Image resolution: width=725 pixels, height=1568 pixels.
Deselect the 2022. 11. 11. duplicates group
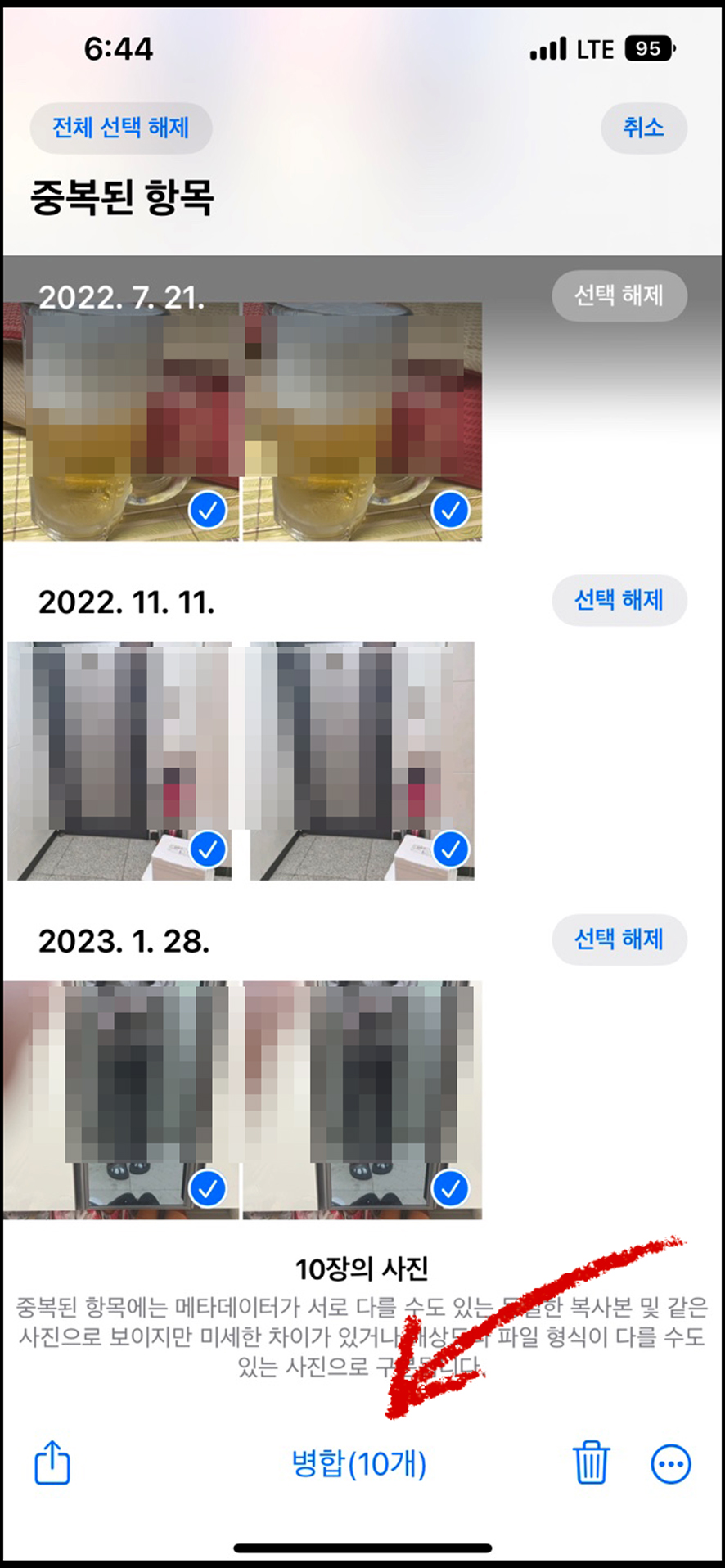pyautogui.click(x=619, y=600)
